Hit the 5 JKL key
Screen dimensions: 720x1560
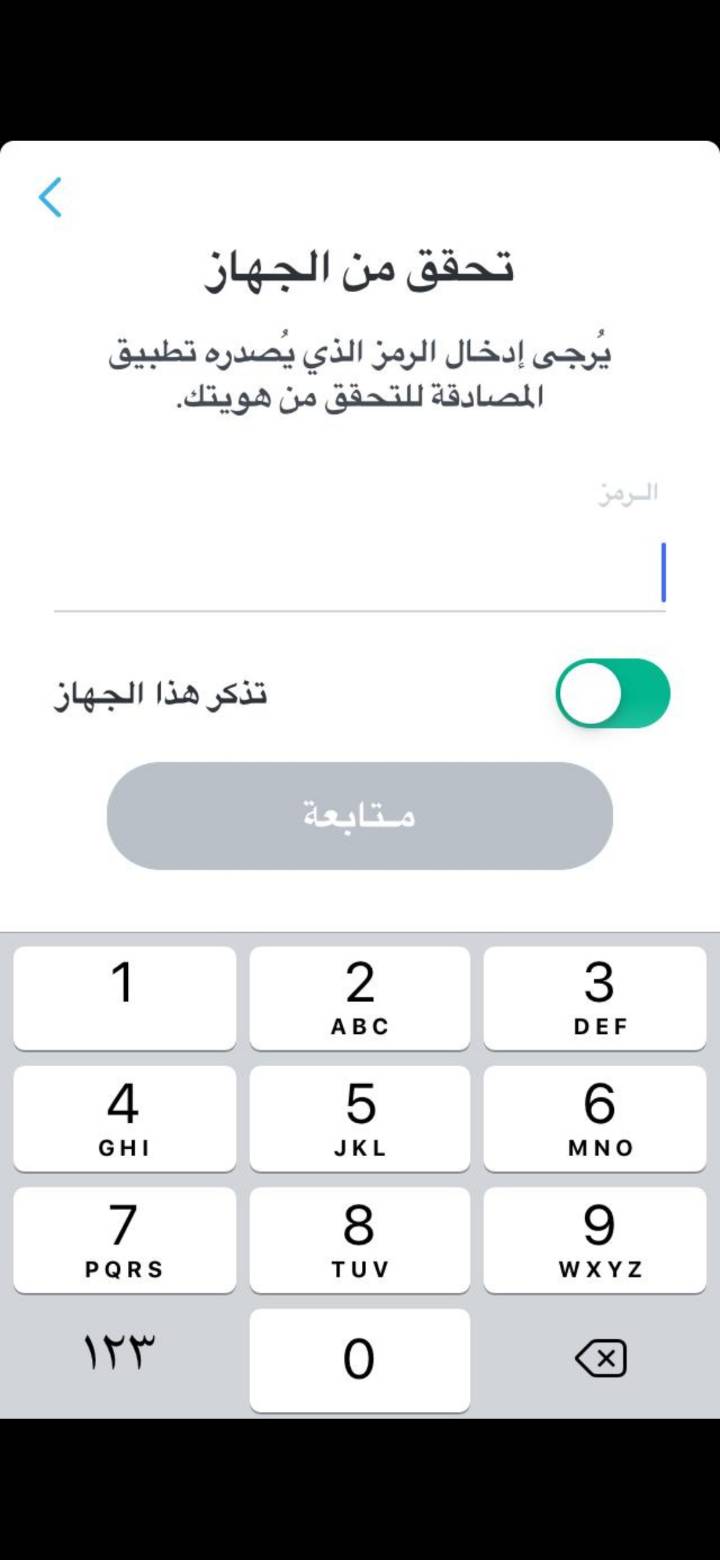tap(360, 1119)
